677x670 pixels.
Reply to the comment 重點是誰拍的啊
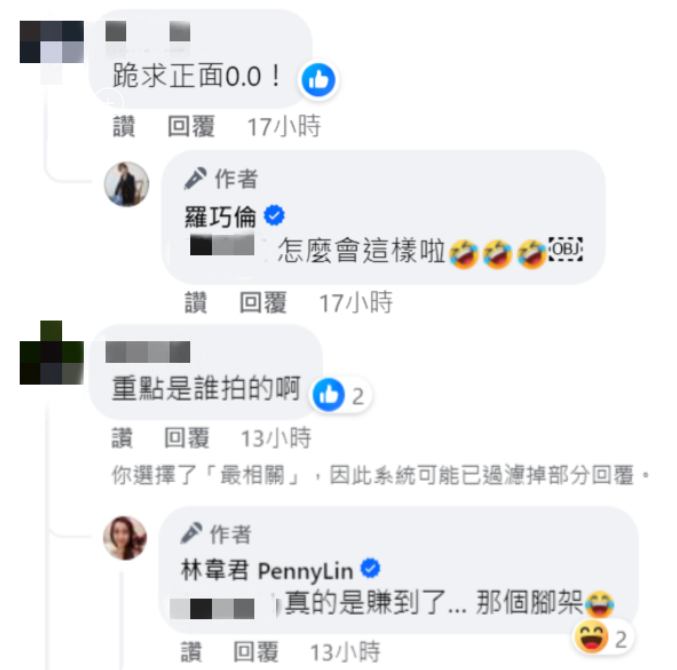click(187, 438)
